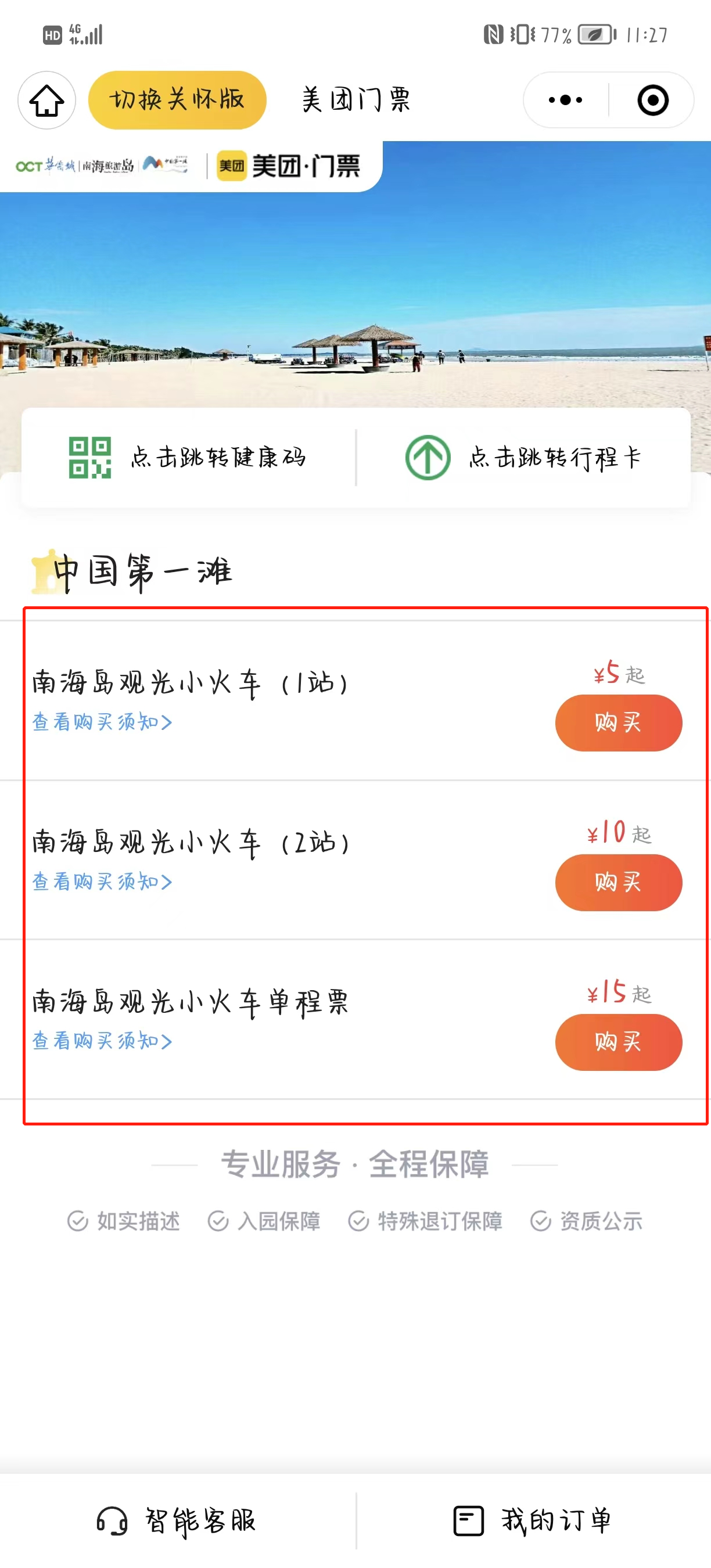Viewport: 711px width, 1568px height.
Task: Jump to the travel card (行程卡)
Action: point(523,457)
